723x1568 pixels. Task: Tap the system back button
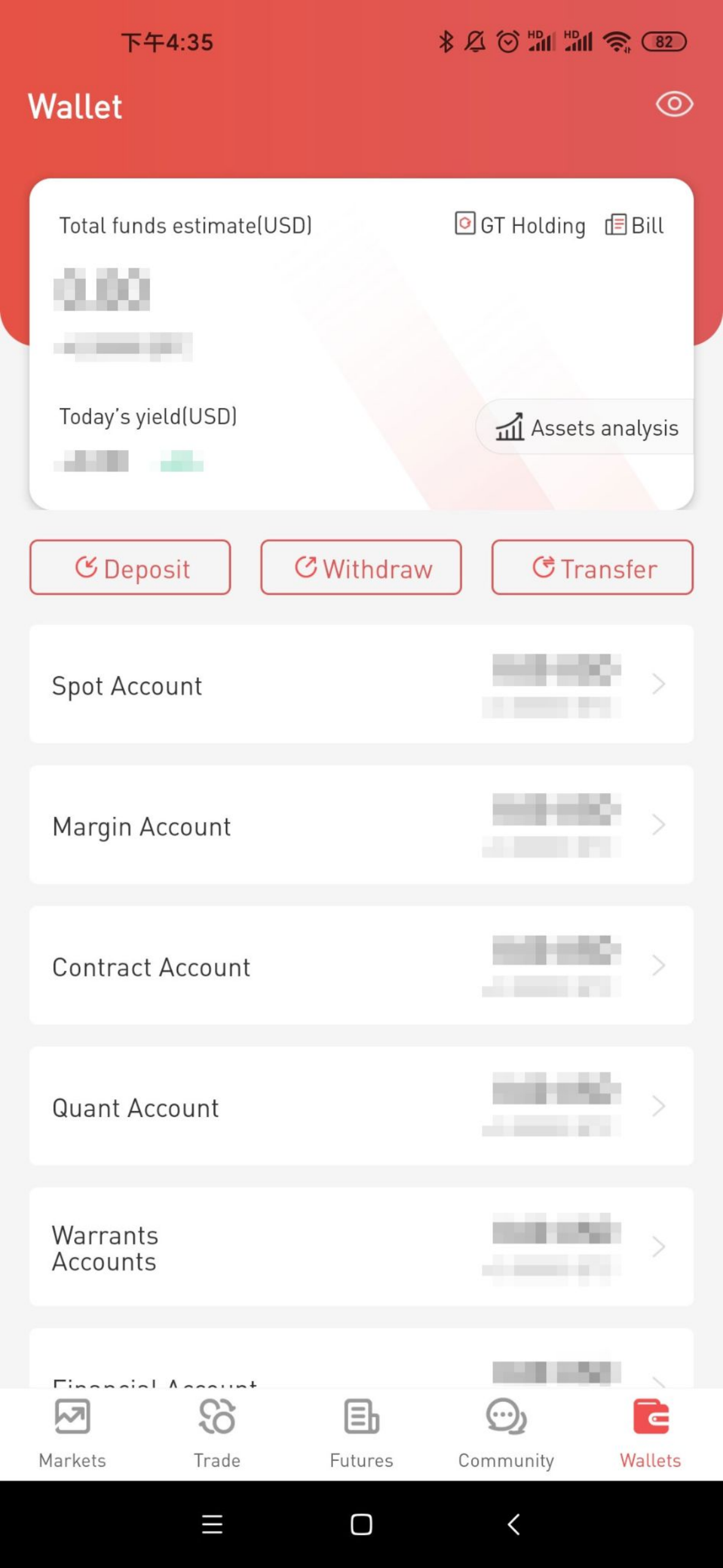click(x=514, y=1525)
